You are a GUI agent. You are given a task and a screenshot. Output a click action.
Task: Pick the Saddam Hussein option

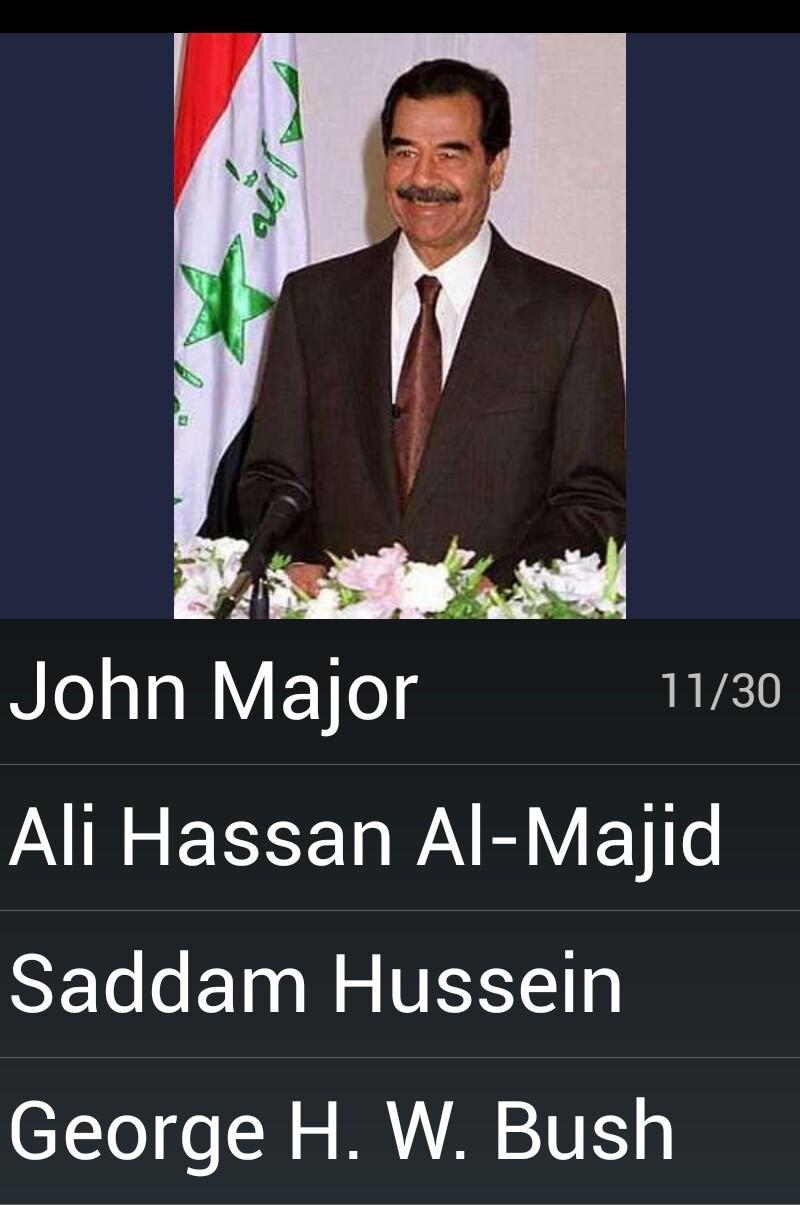coord(316,984)
